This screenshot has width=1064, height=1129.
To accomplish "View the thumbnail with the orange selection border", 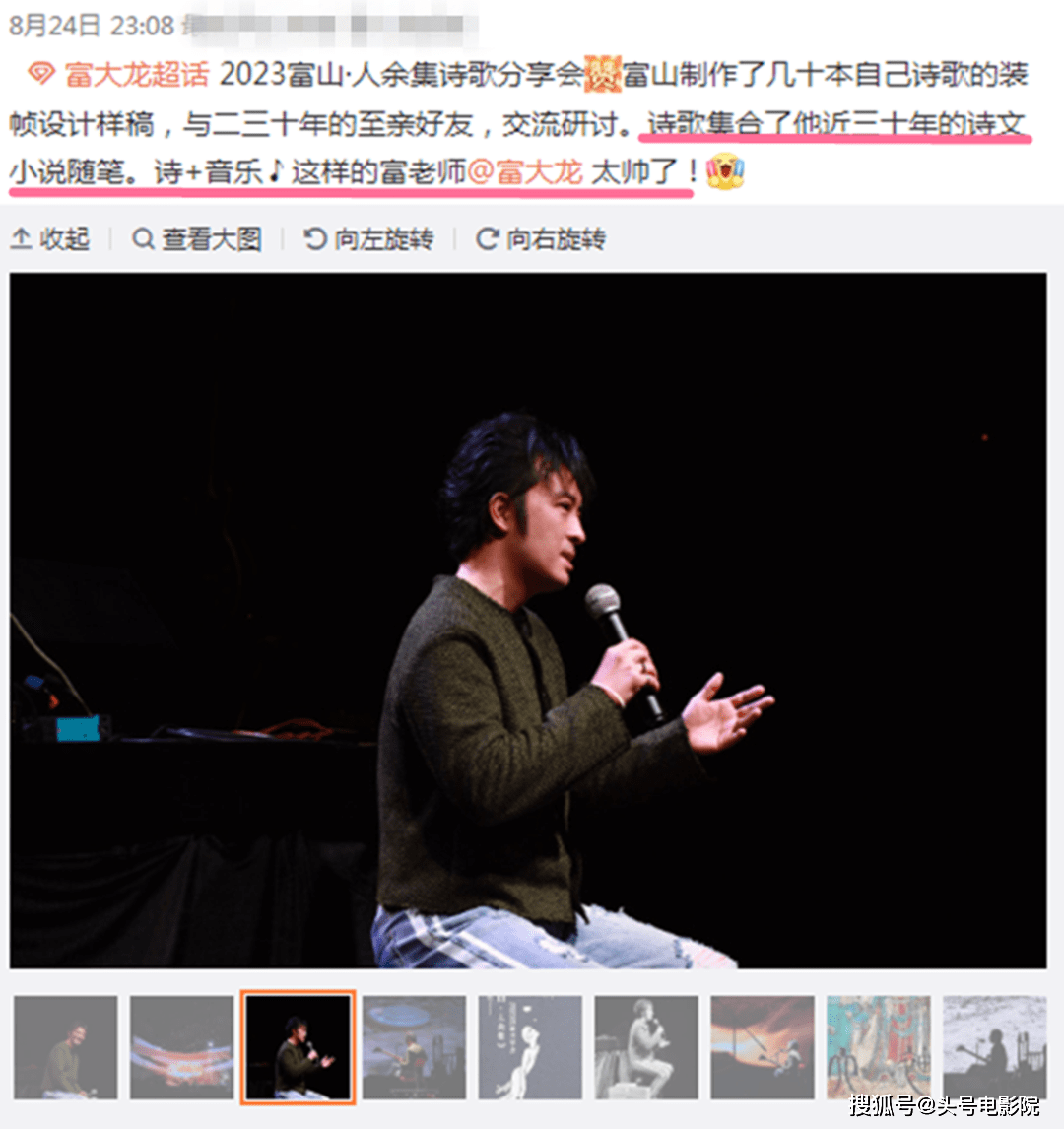I will point(298,1046).
